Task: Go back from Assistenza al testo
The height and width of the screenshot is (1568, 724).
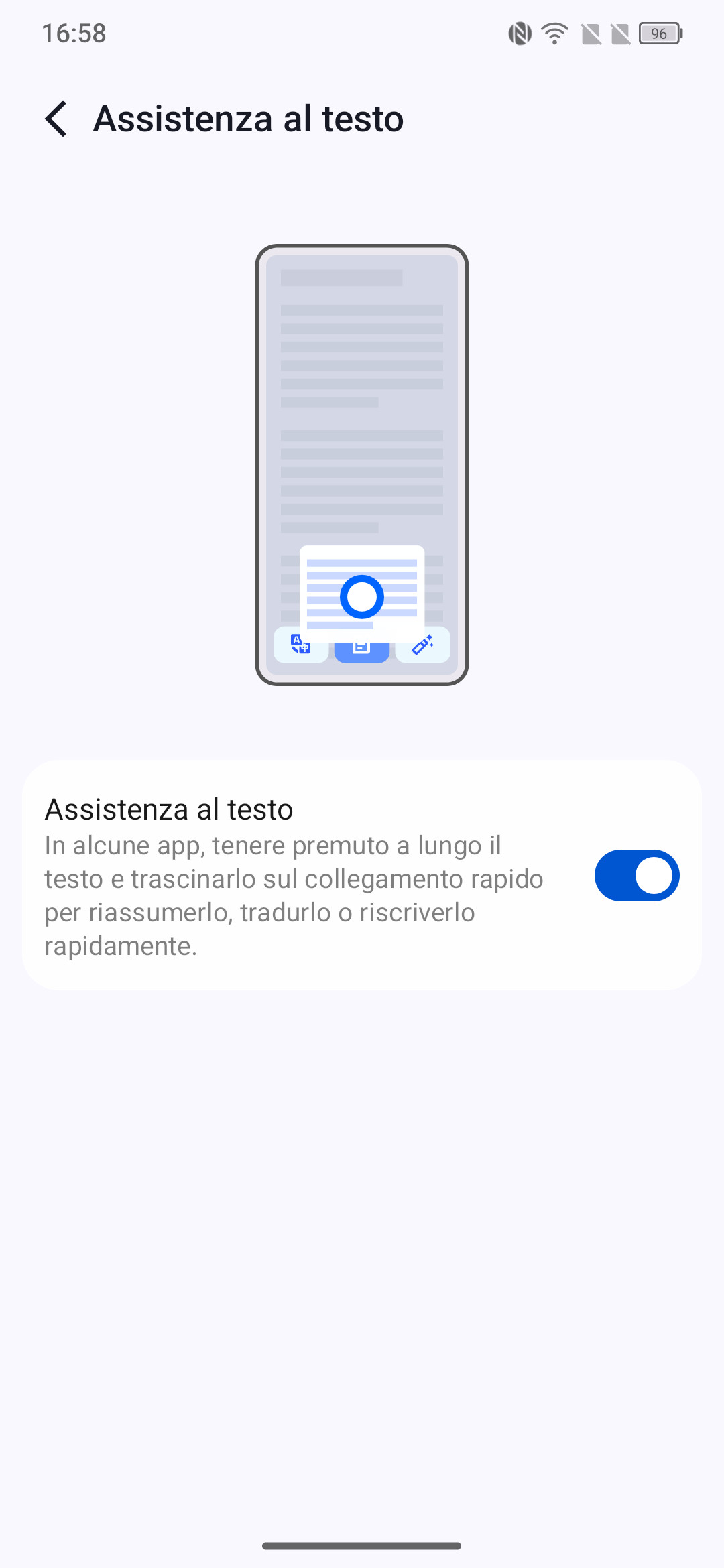Action: click(56, 119)
